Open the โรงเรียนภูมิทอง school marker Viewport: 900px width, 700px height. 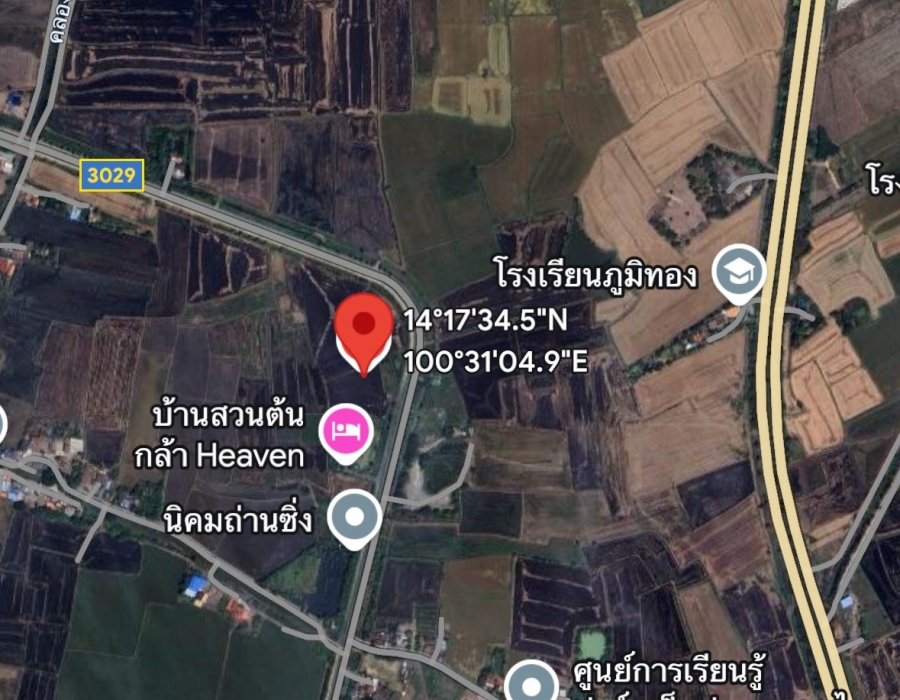tap(740, 273)
